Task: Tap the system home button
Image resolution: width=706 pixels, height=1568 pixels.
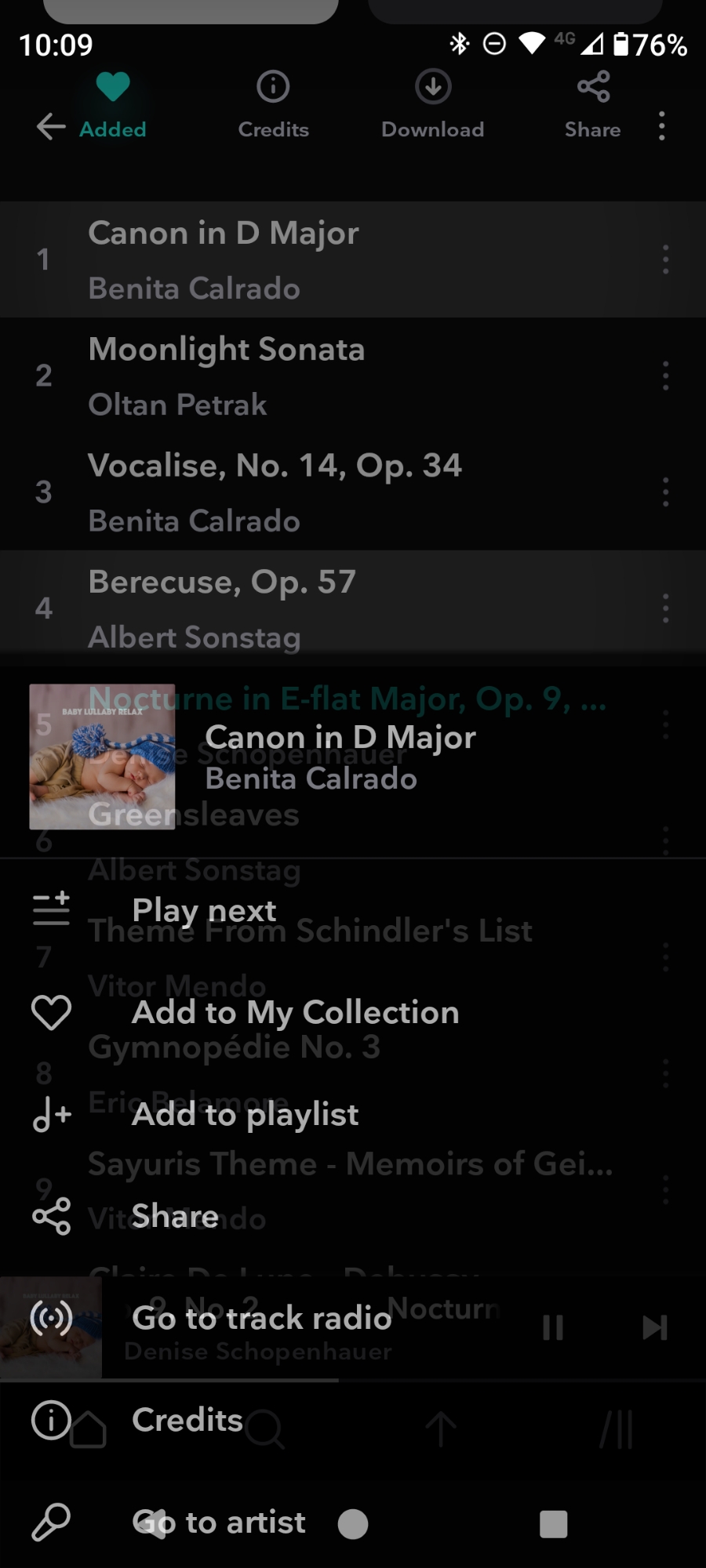Action: point(353,1524)
